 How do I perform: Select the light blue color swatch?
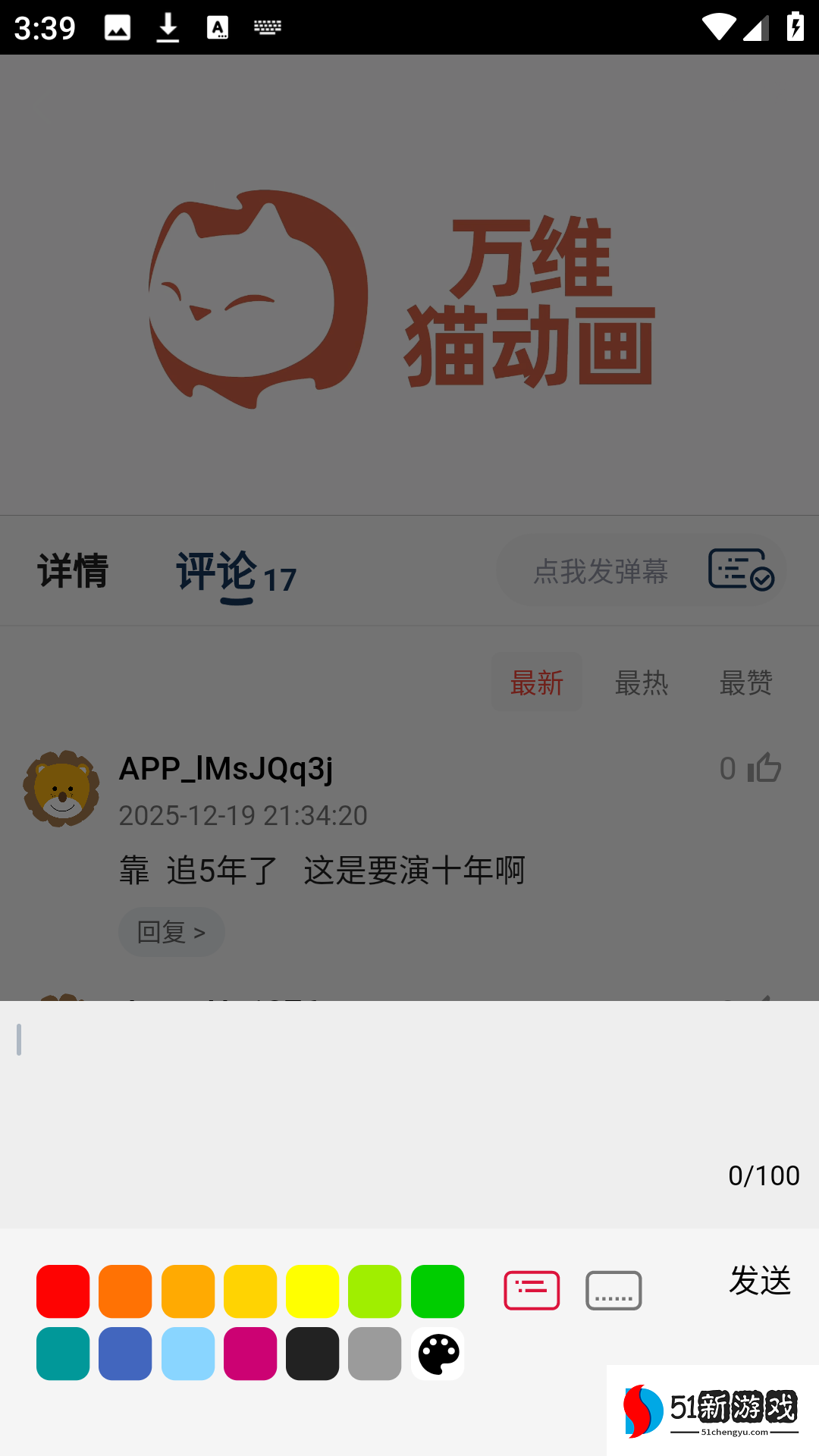[x=188, y=1354]
